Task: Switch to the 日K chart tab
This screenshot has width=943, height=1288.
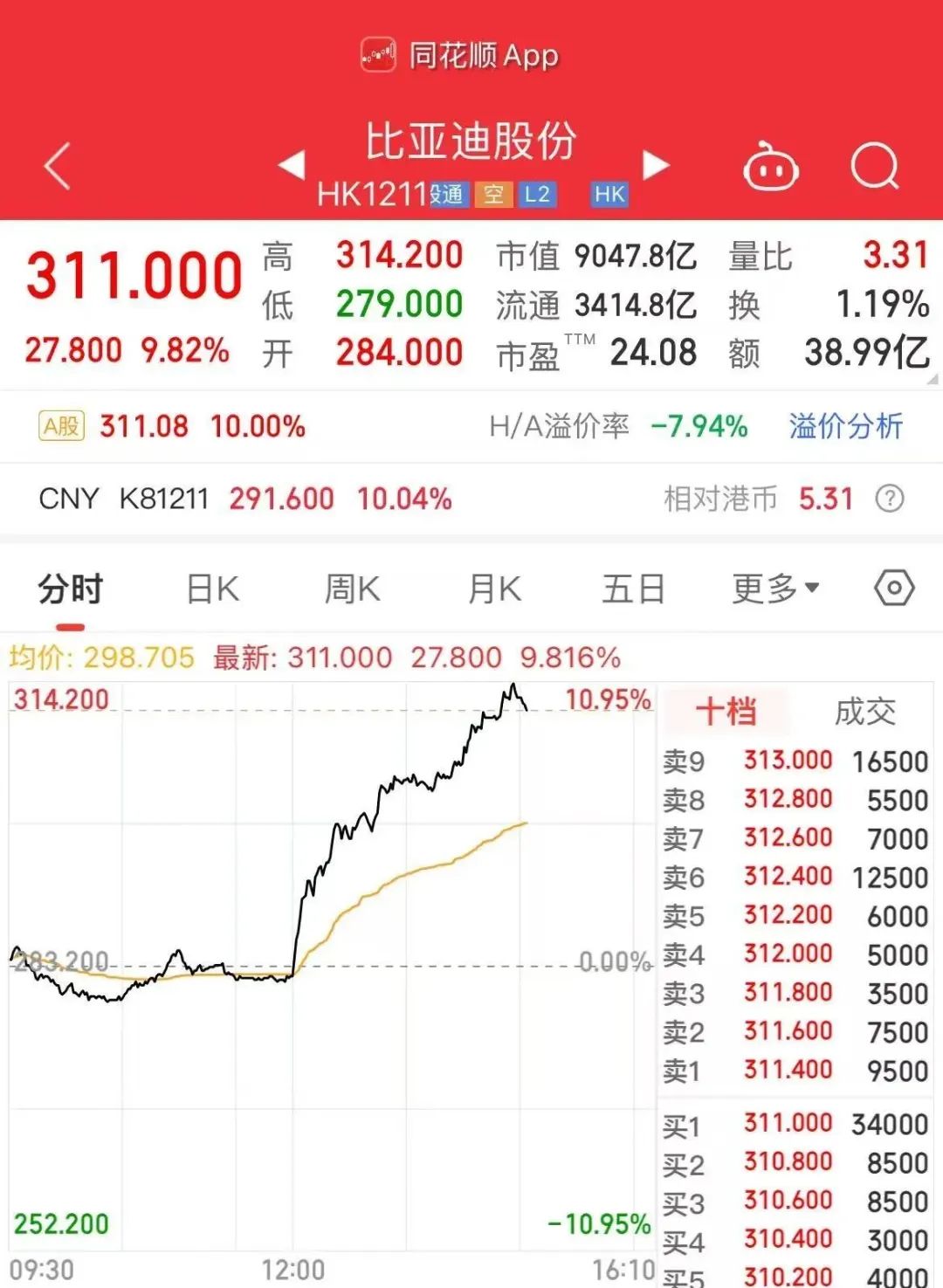Action: (x=213, y=589)
